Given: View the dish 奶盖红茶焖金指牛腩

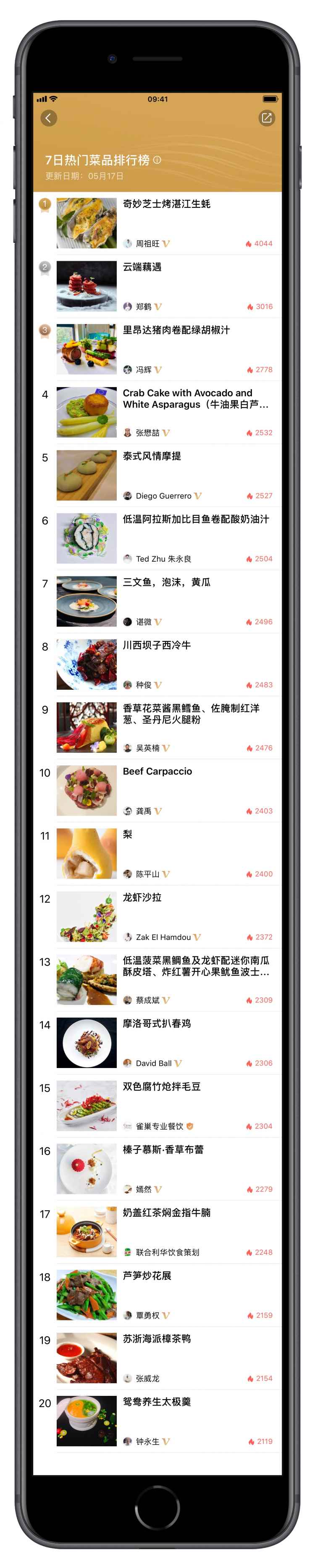Looking at the screenshot, I should pyautogui.click(x=166, y=1212).
